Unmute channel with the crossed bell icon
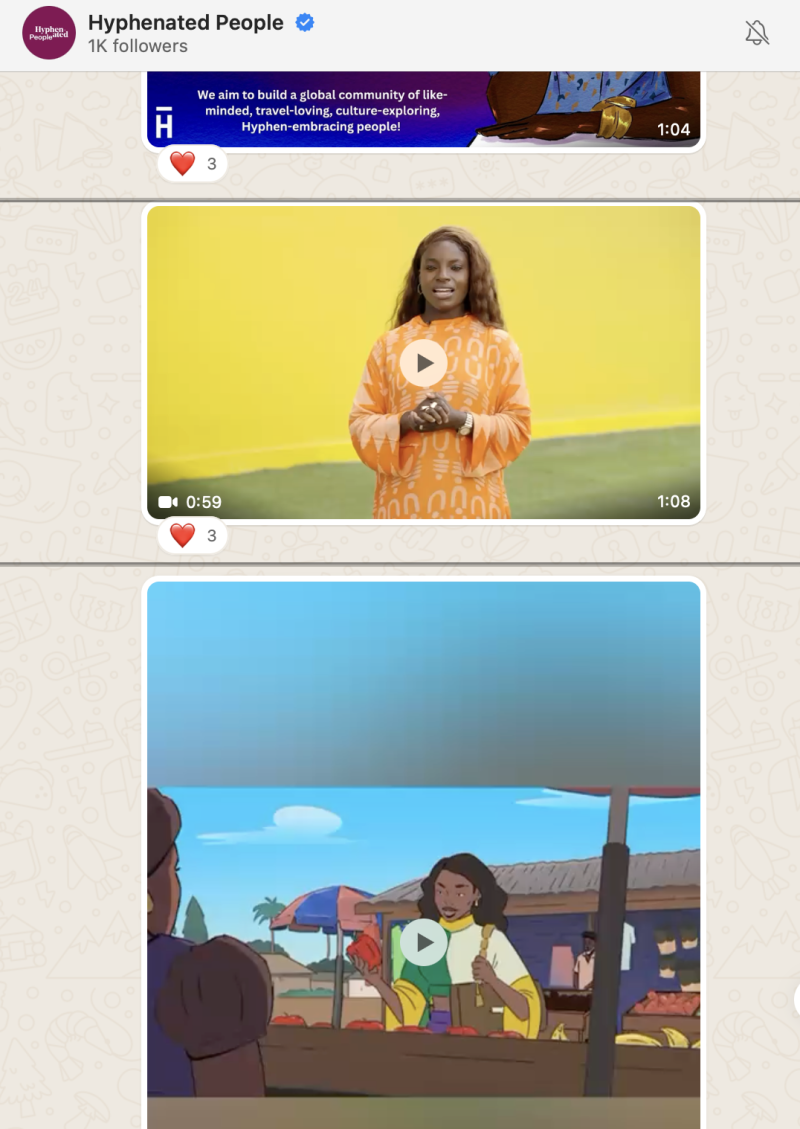 click(x=757, y=33)
